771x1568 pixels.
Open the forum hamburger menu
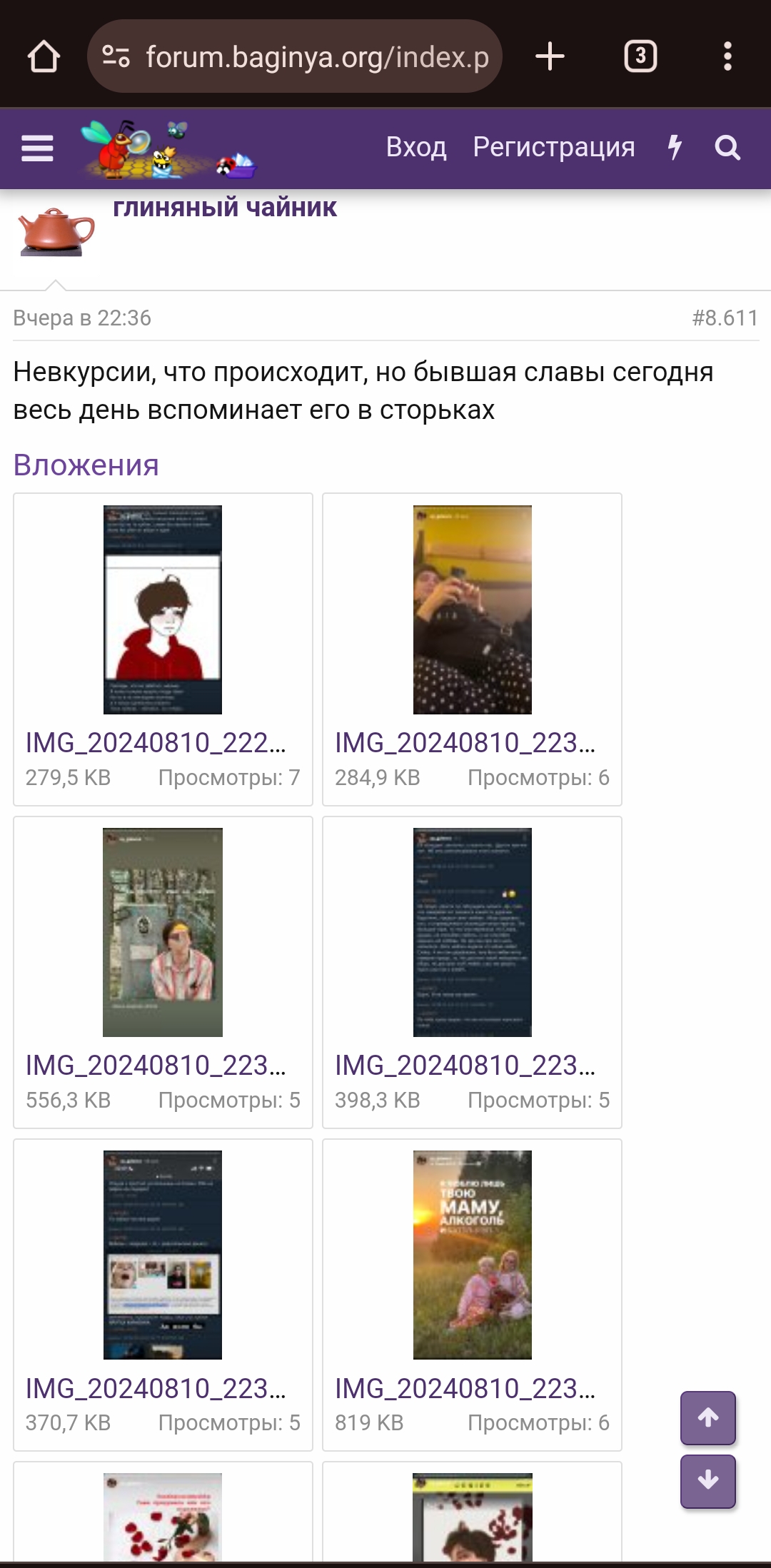[37, 148]
